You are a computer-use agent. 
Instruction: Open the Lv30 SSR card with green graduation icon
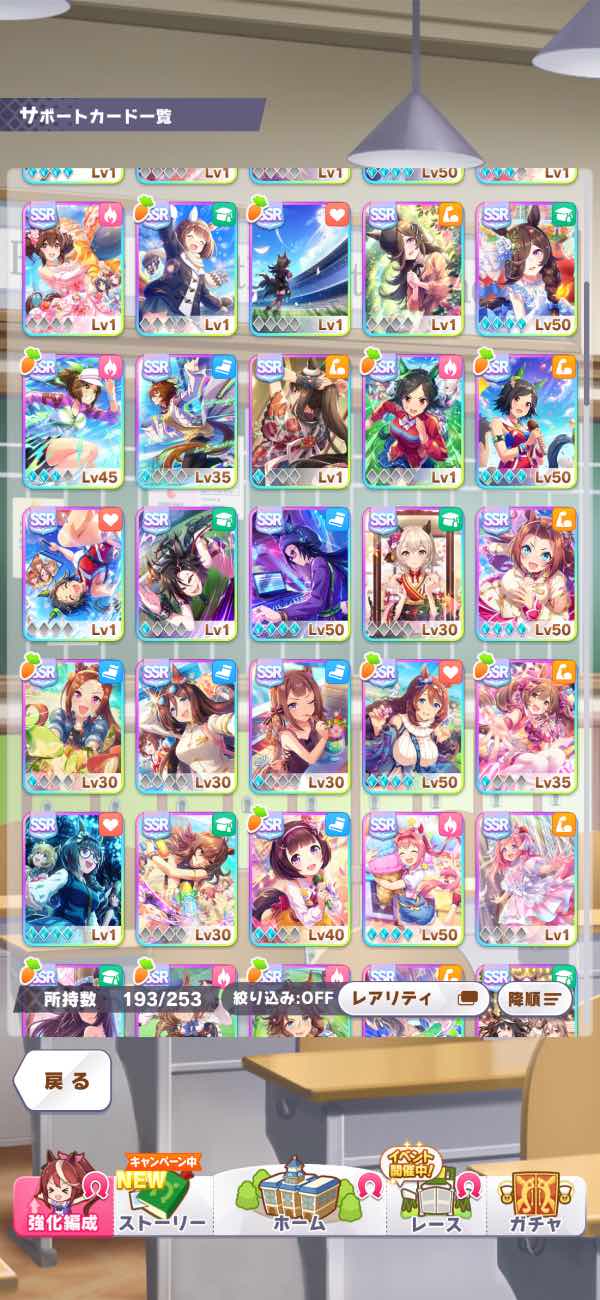(x=413, y=574)
